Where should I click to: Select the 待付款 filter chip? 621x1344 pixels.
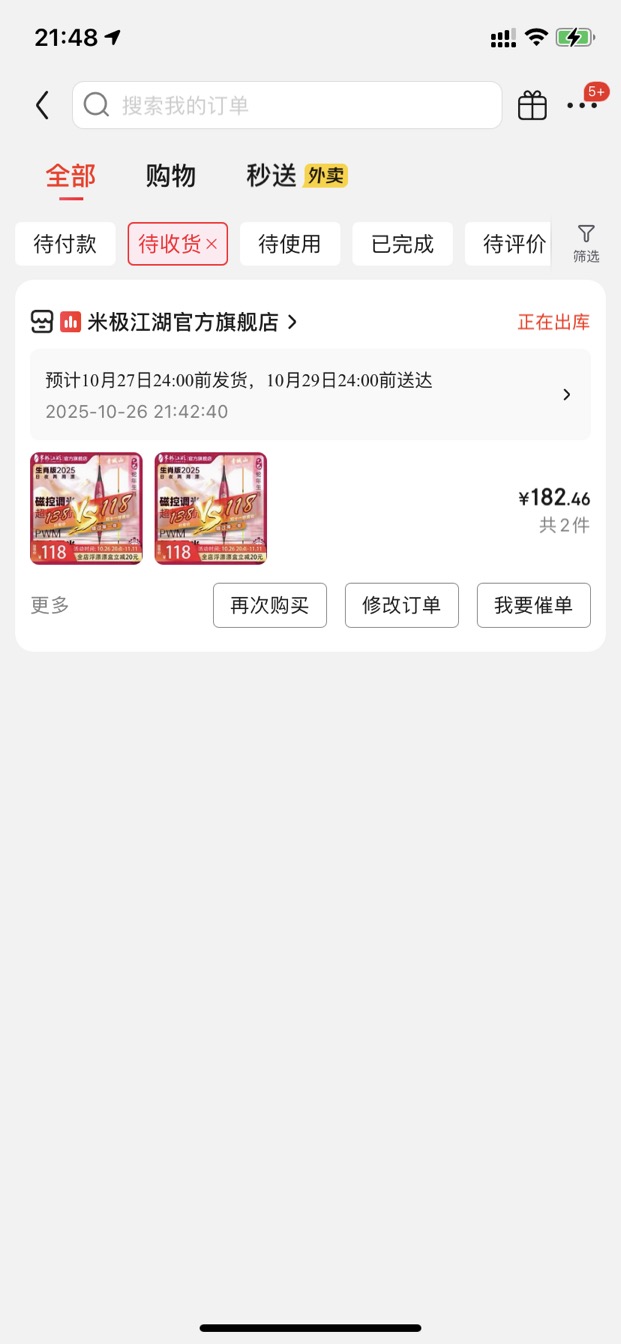65,244
